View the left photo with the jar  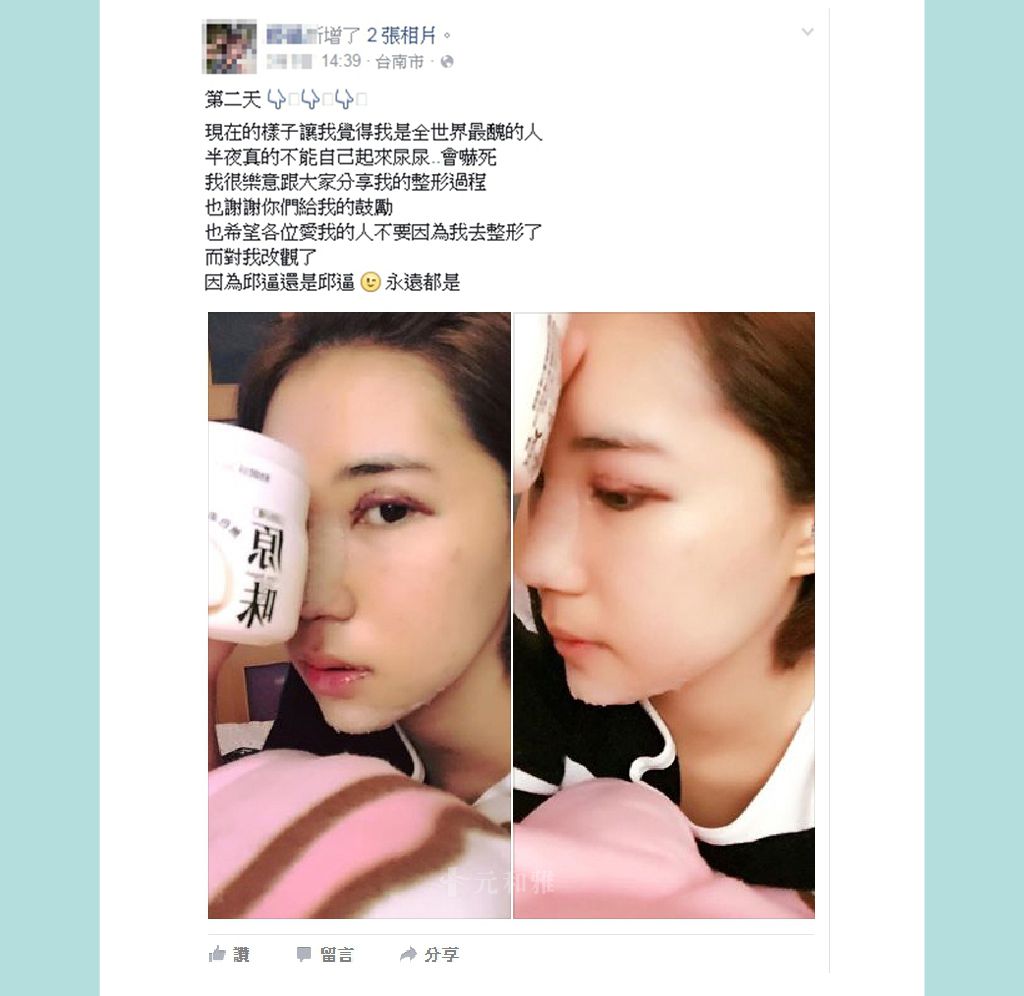359,615
